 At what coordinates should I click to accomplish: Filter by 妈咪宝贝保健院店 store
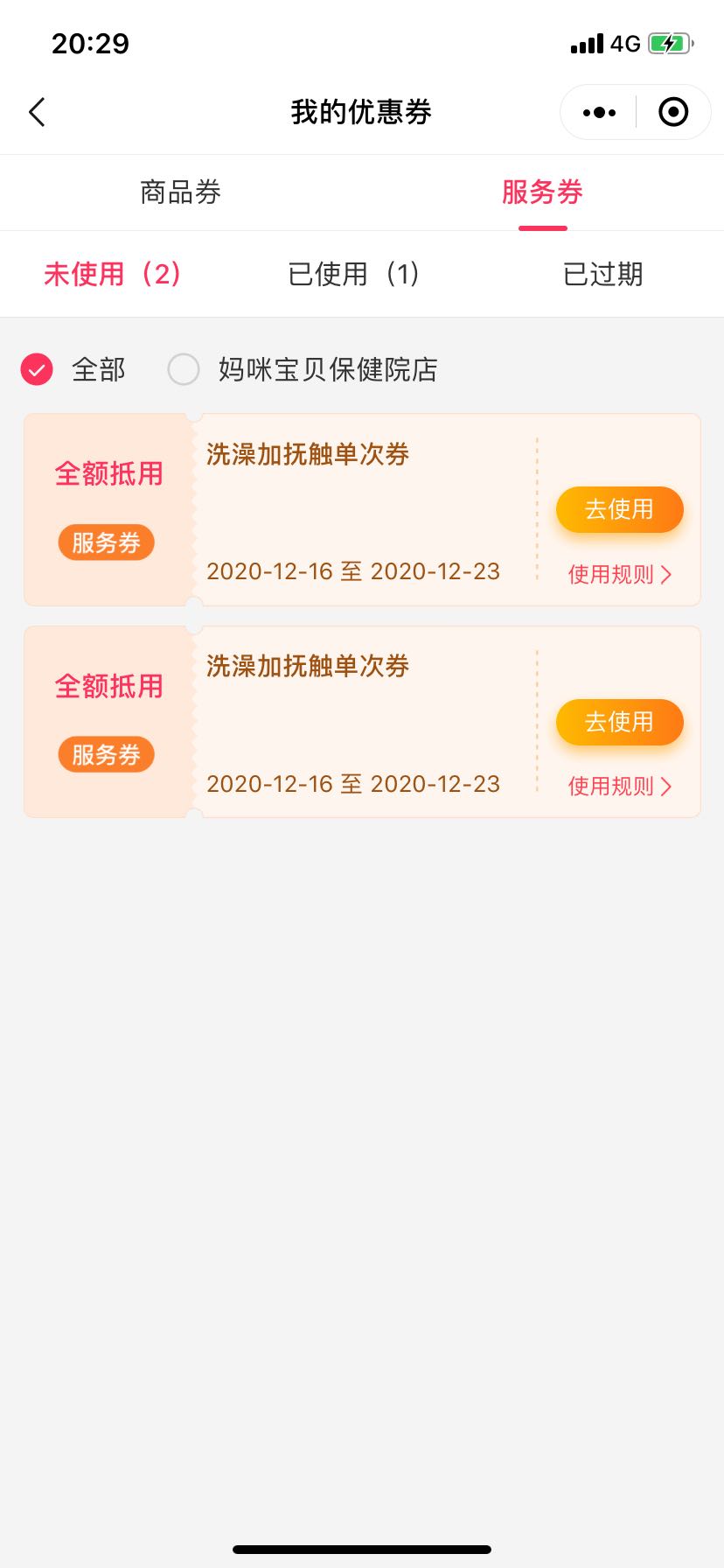303,369
